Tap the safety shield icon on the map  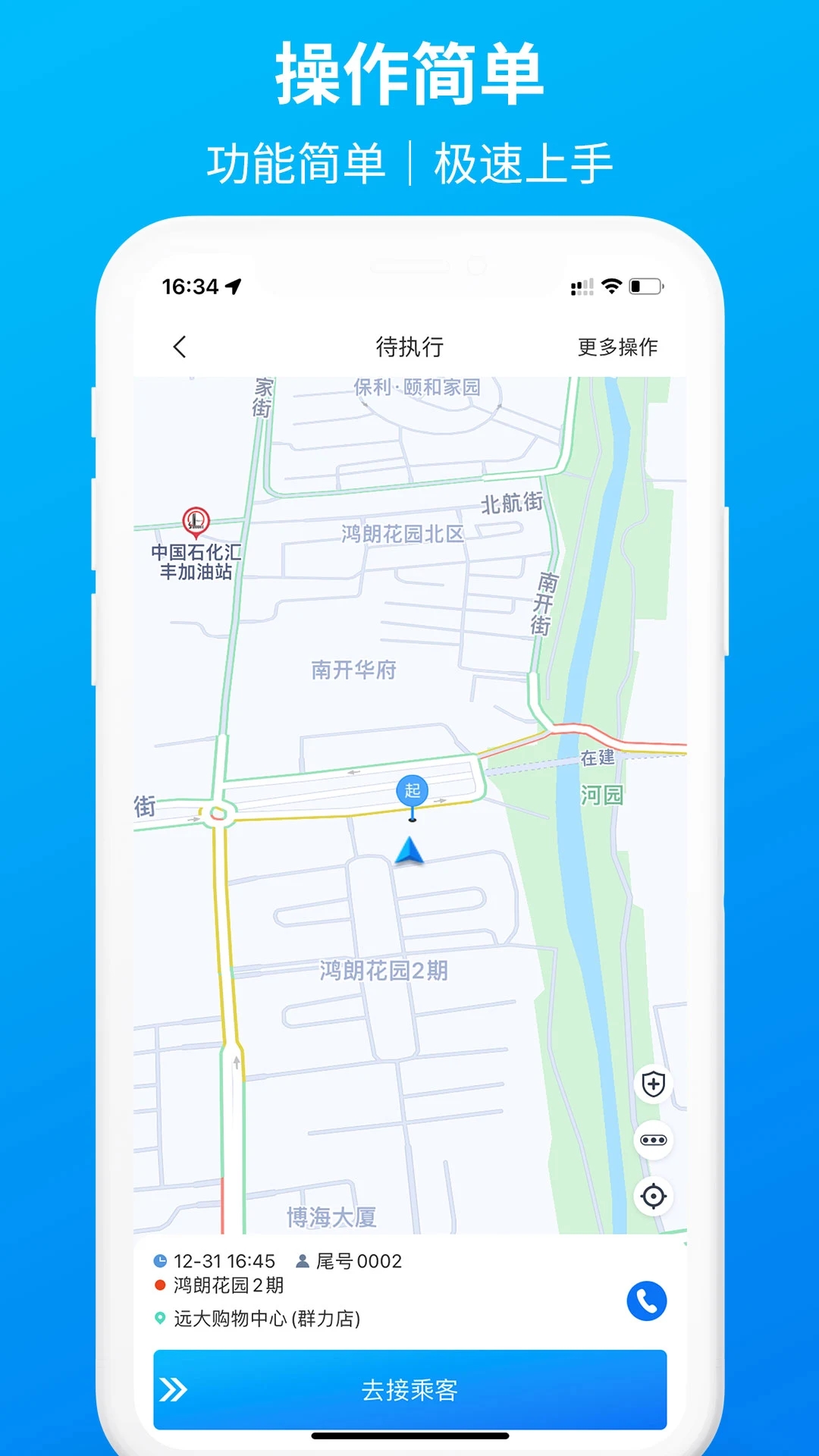pos(652,1083)
